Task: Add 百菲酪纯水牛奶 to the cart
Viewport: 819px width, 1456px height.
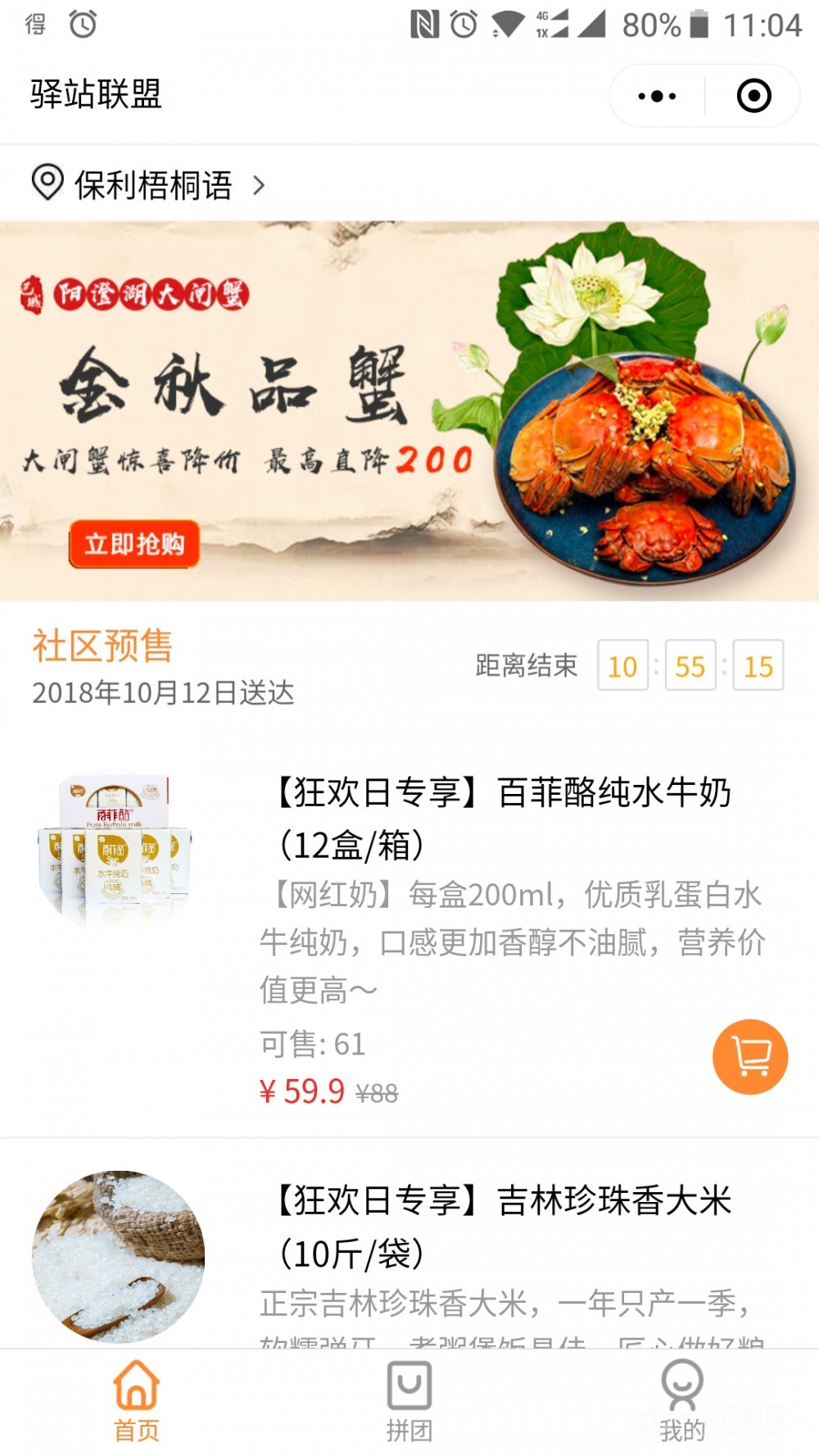Action: click(749, 1056)
